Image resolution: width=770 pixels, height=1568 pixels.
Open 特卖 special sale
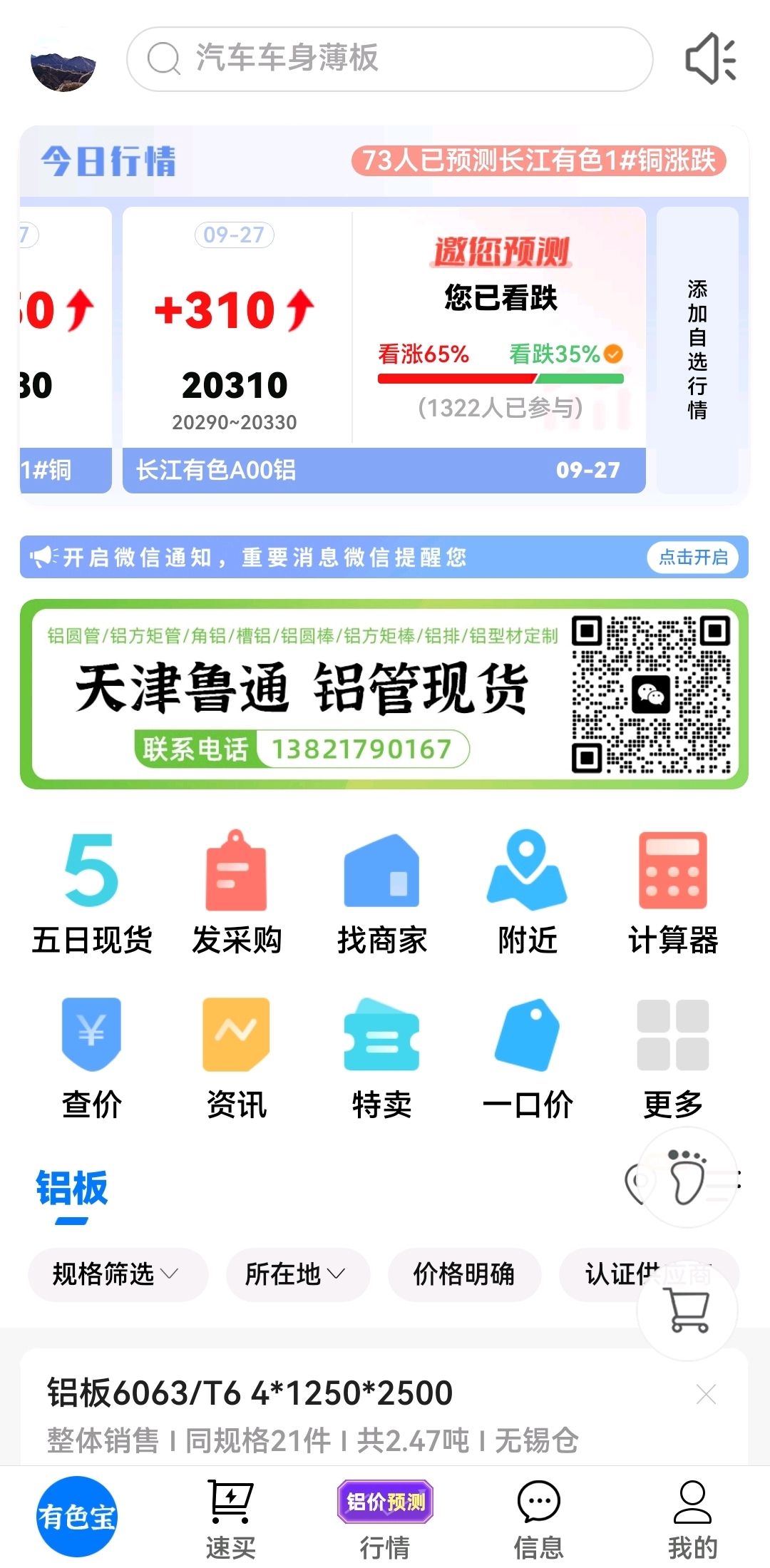pyautogui.click(x=382, y=1058)
